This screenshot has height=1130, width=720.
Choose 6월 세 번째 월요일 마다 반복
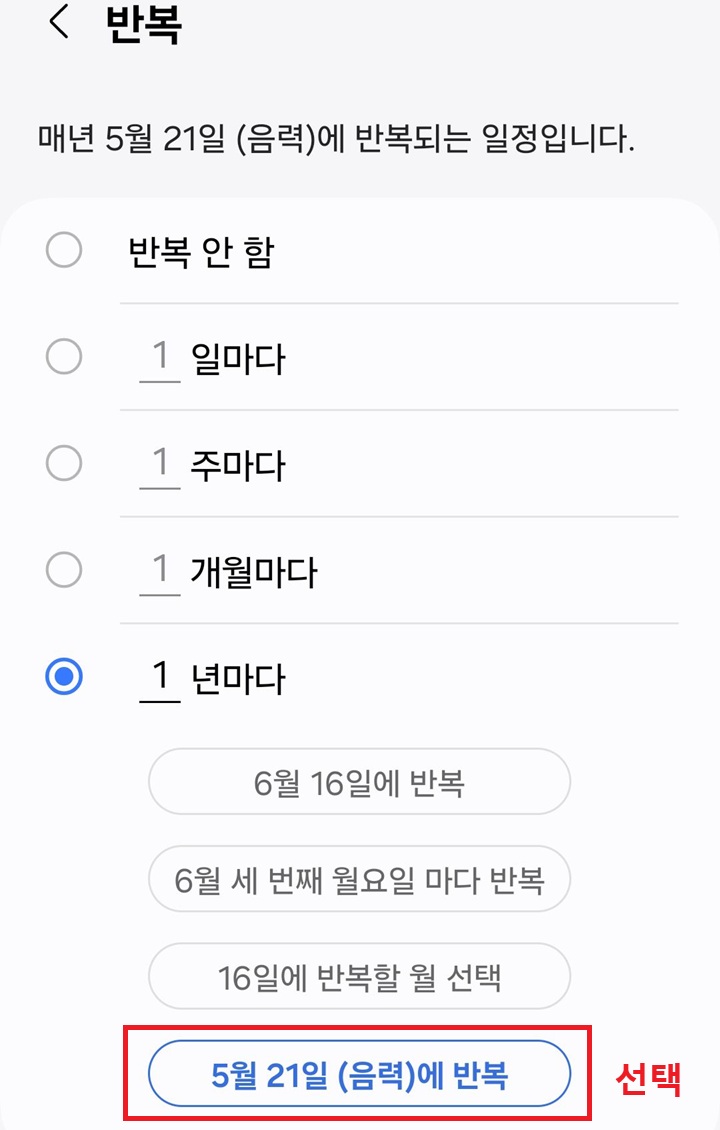pos(358,879)
